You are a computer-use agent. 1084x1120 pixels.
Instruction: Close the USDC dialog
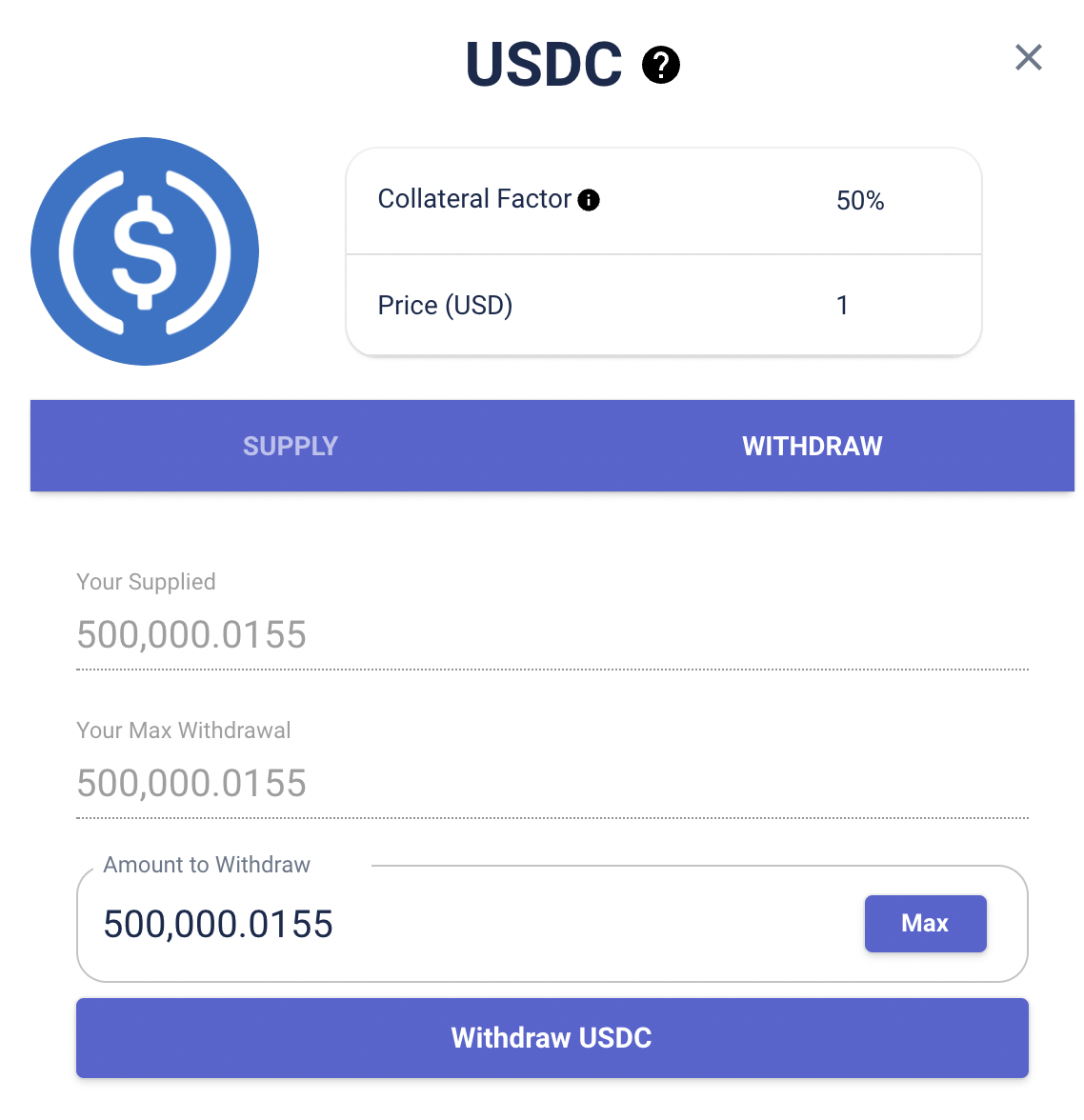[1028, 58]
